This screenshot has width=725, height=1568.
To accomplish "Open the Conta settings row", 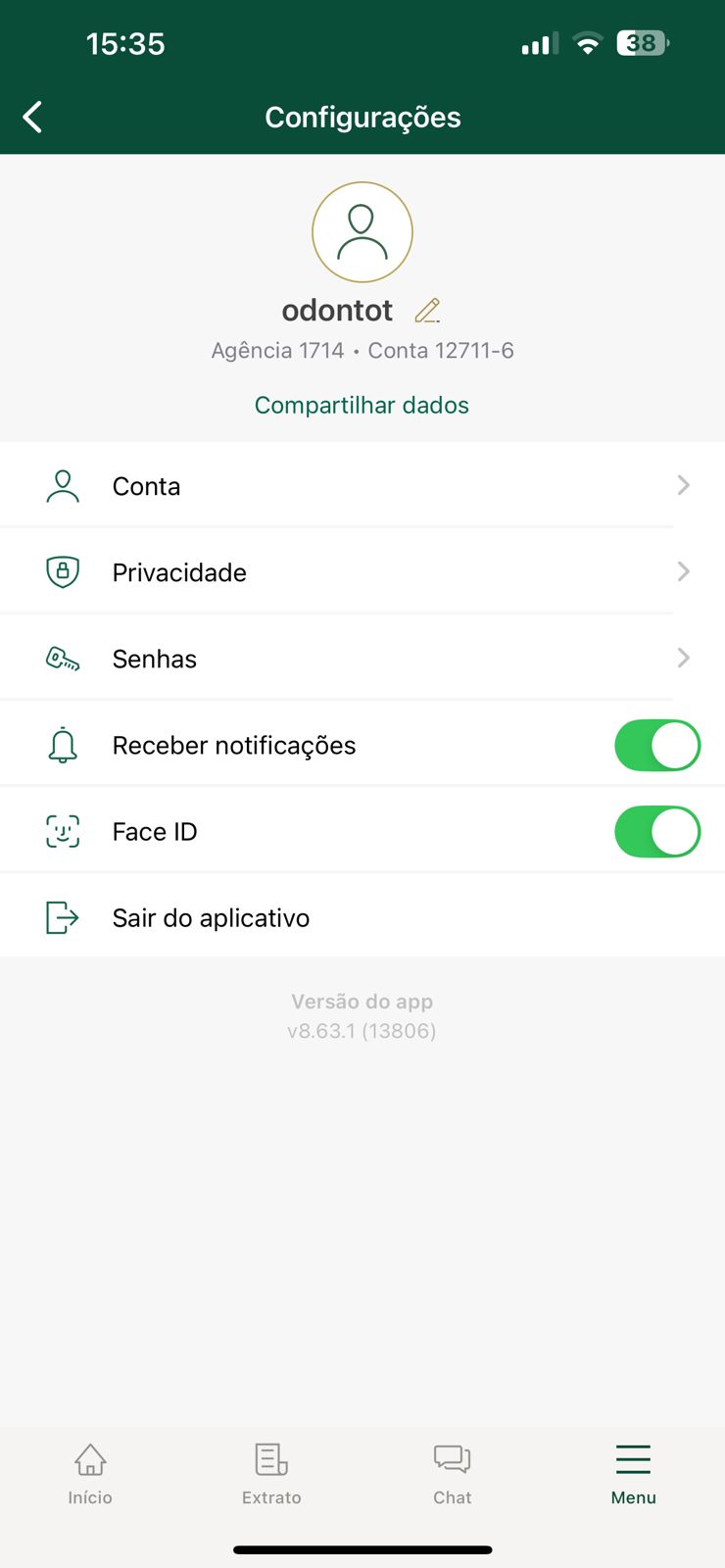I will [362, 486].
